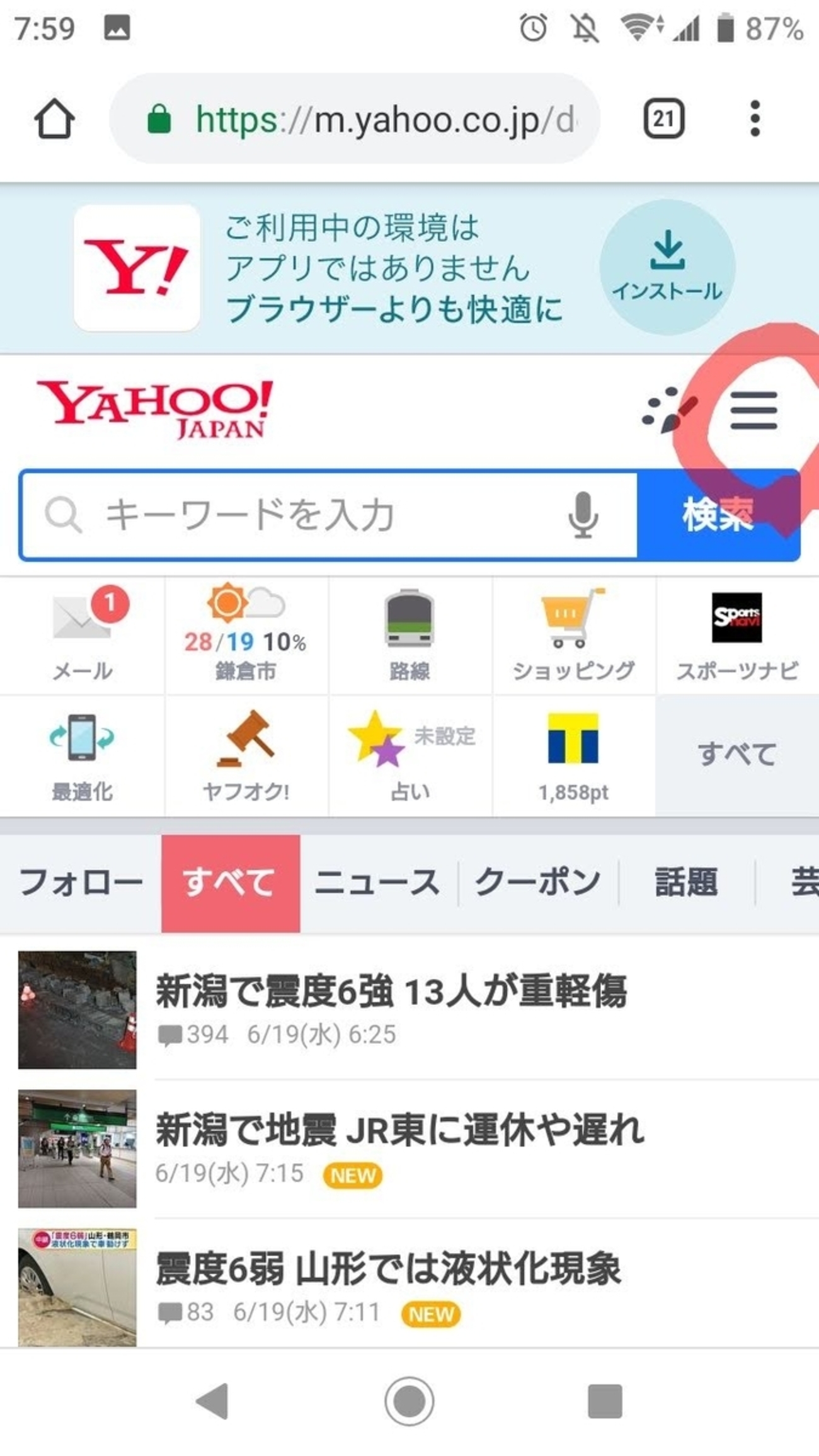The width and height of the screenshot is (819, 1456).
Task: Open the browser tab switcher
Action: tap(663, 118)
